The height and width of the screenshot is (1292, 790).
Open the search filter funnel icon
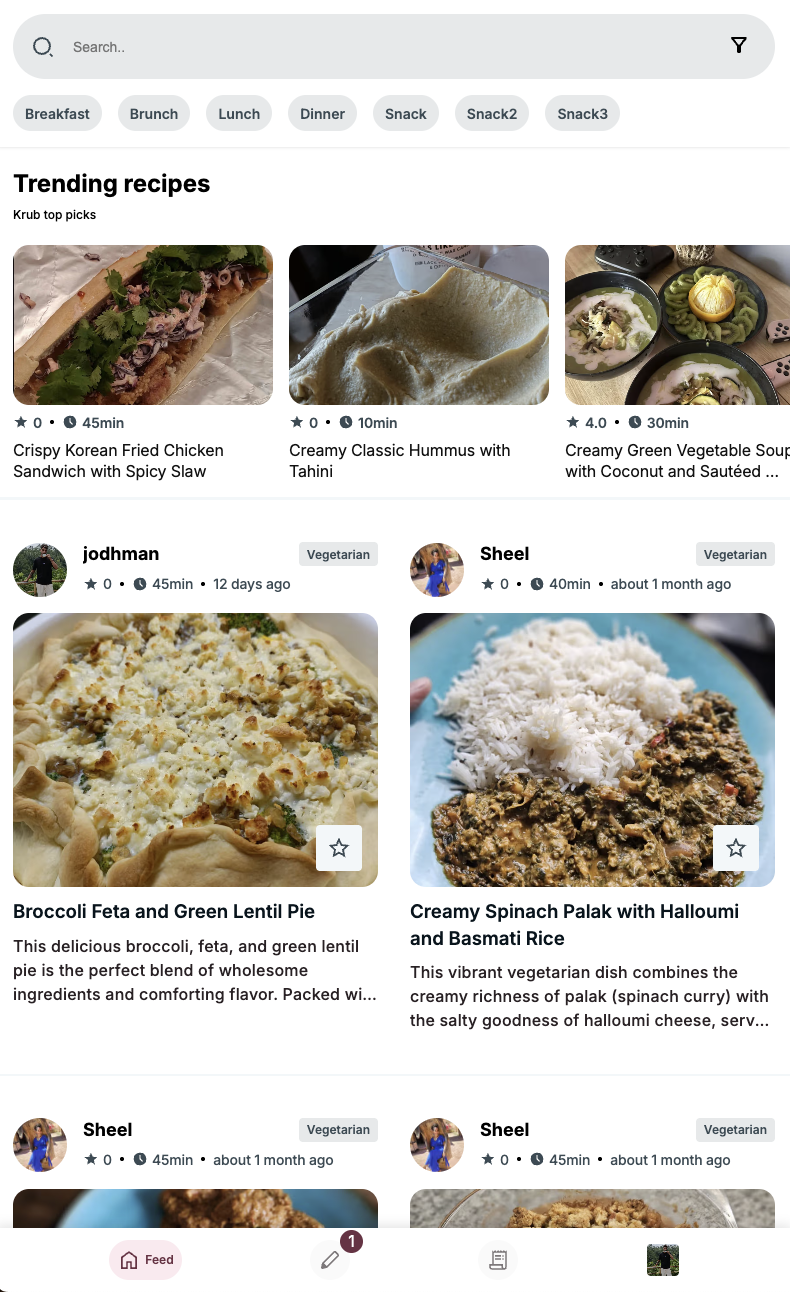(x=738, y=45)
